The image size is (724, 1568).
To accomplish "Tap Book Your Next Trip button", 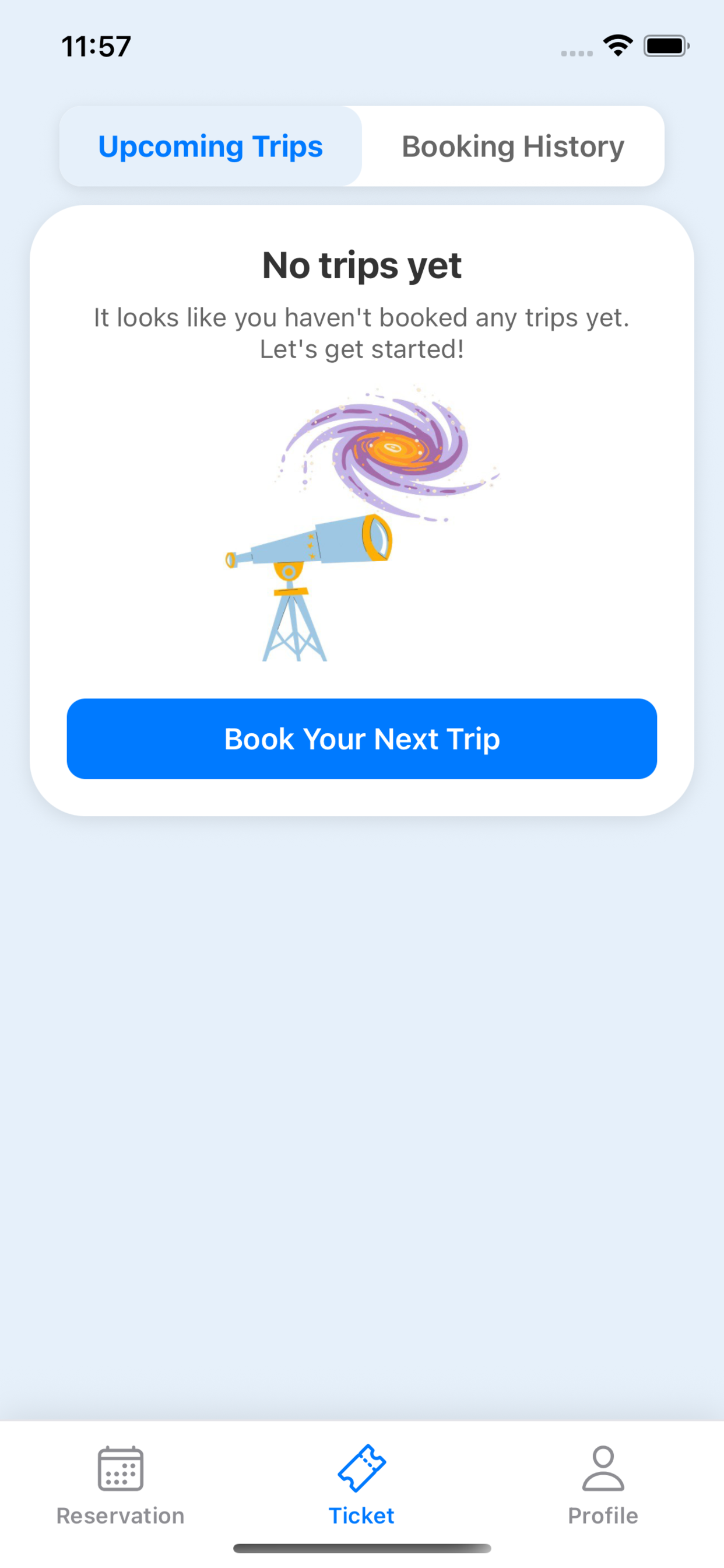I will [x=361, y=738].
